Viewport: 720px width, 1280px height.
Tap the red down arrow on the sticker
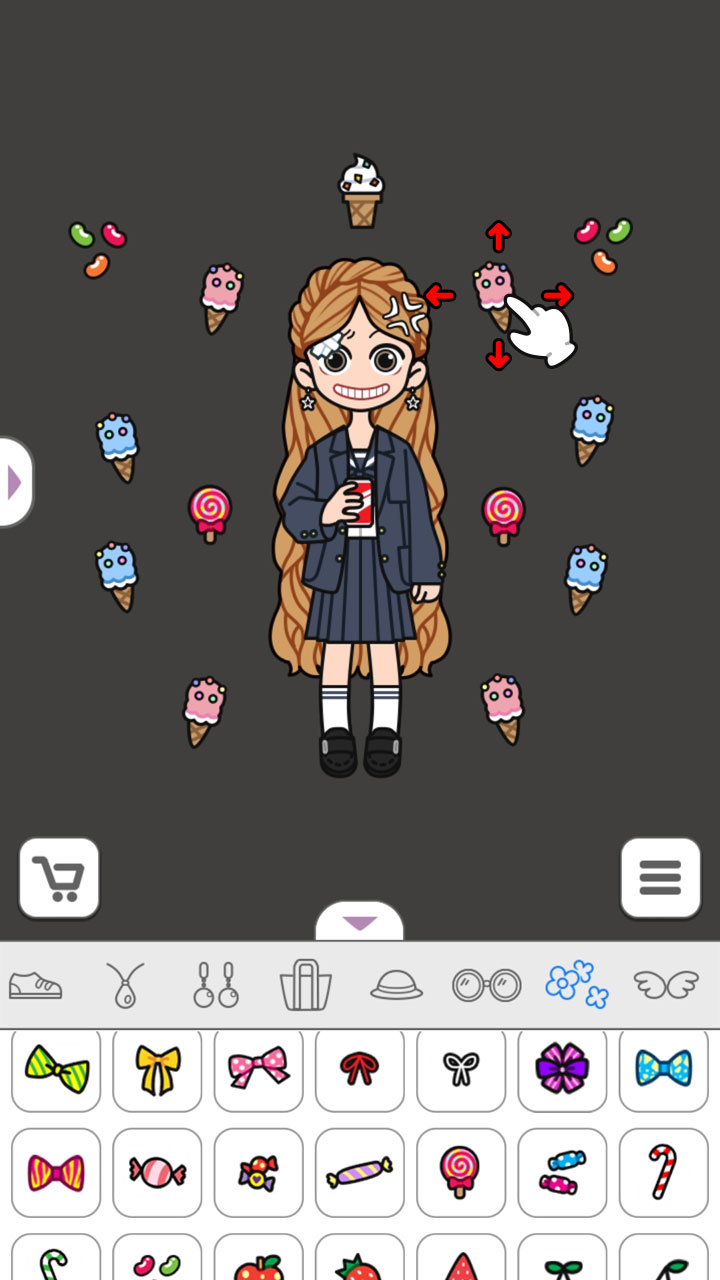click(499, 357)
